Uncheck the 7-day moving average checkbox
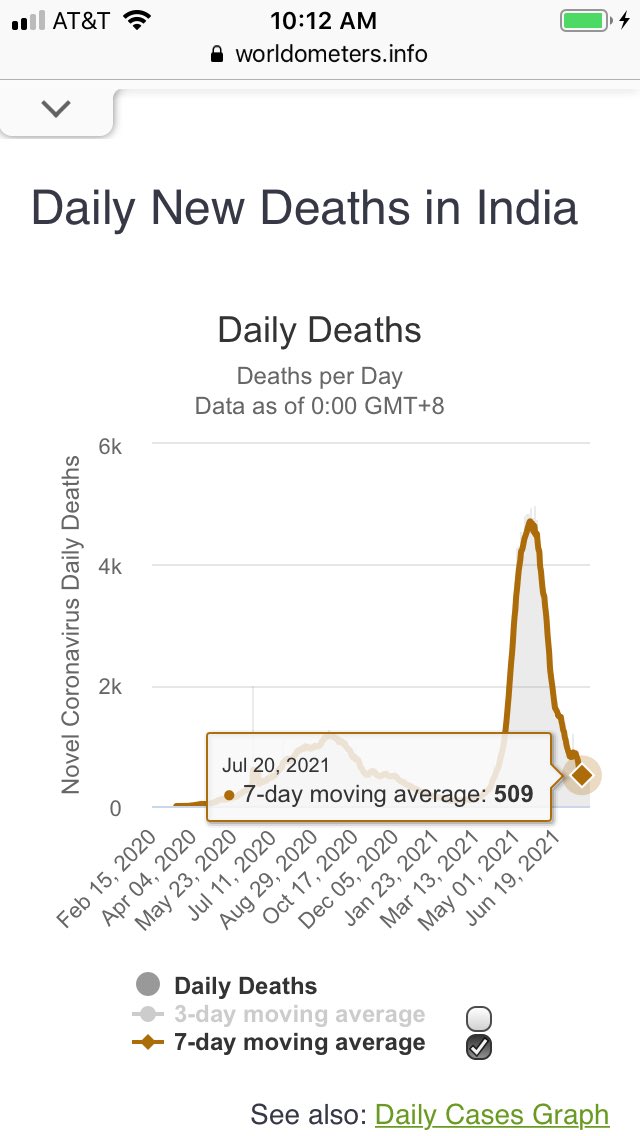The image size is (640, 1136). 479,1046
